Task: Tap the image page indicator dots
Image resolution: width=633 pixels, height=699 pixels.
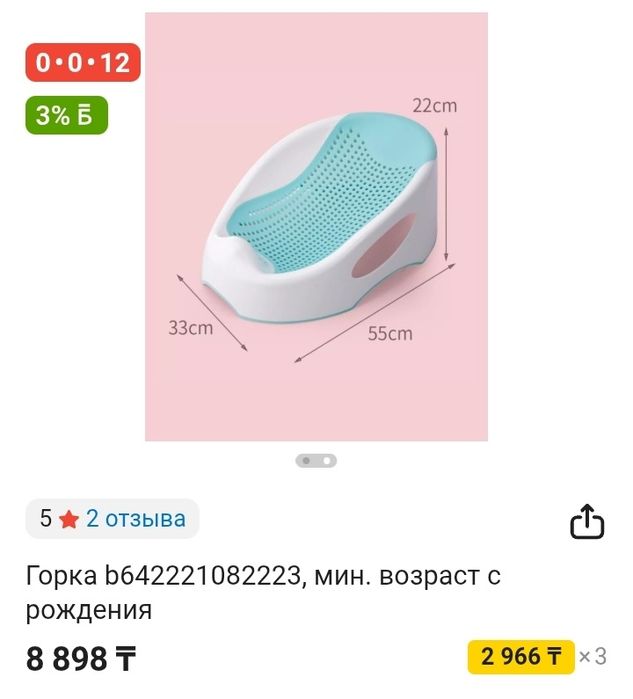Action: (316, 461)
